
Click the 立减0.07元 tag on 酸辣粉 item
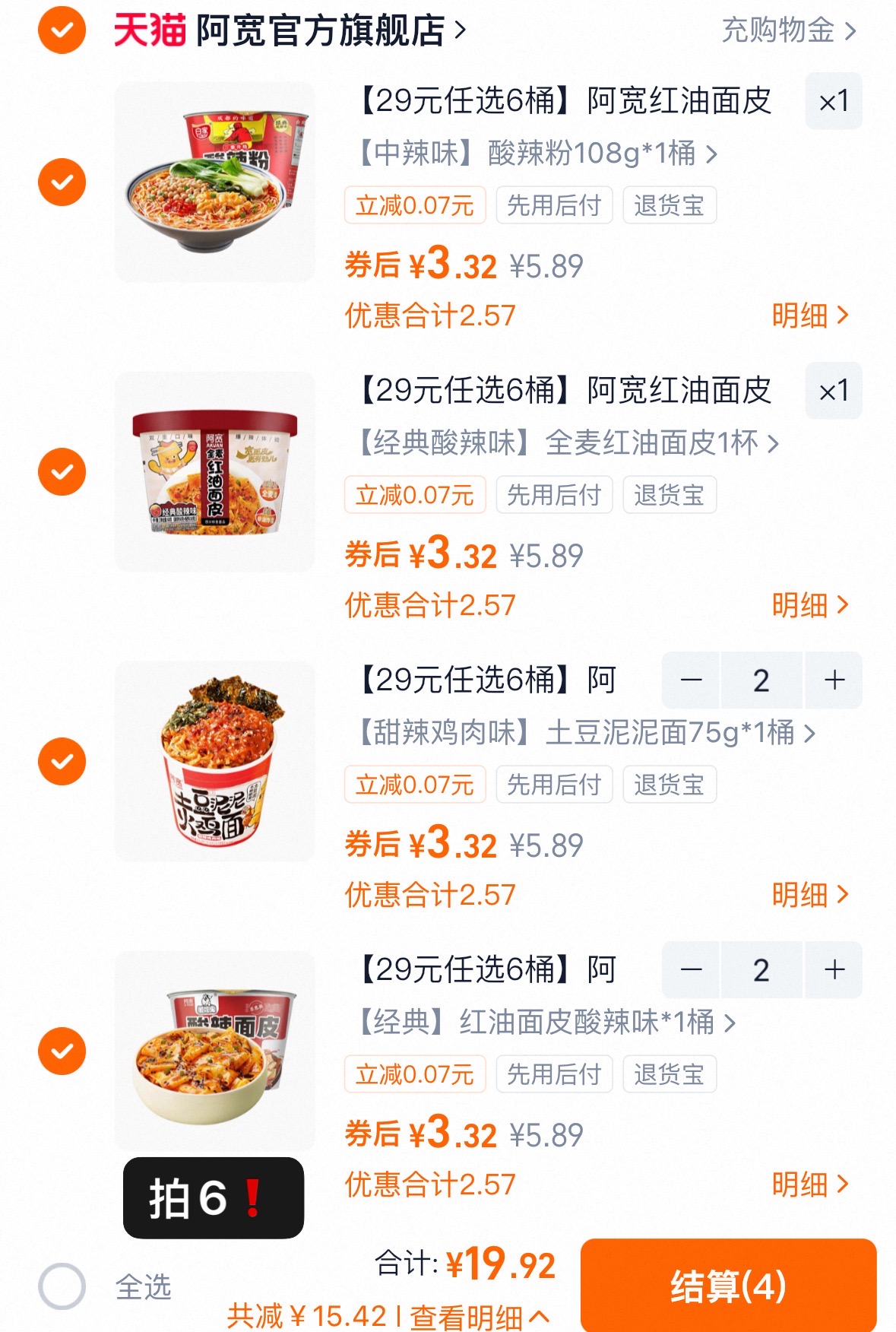(415, 205)
